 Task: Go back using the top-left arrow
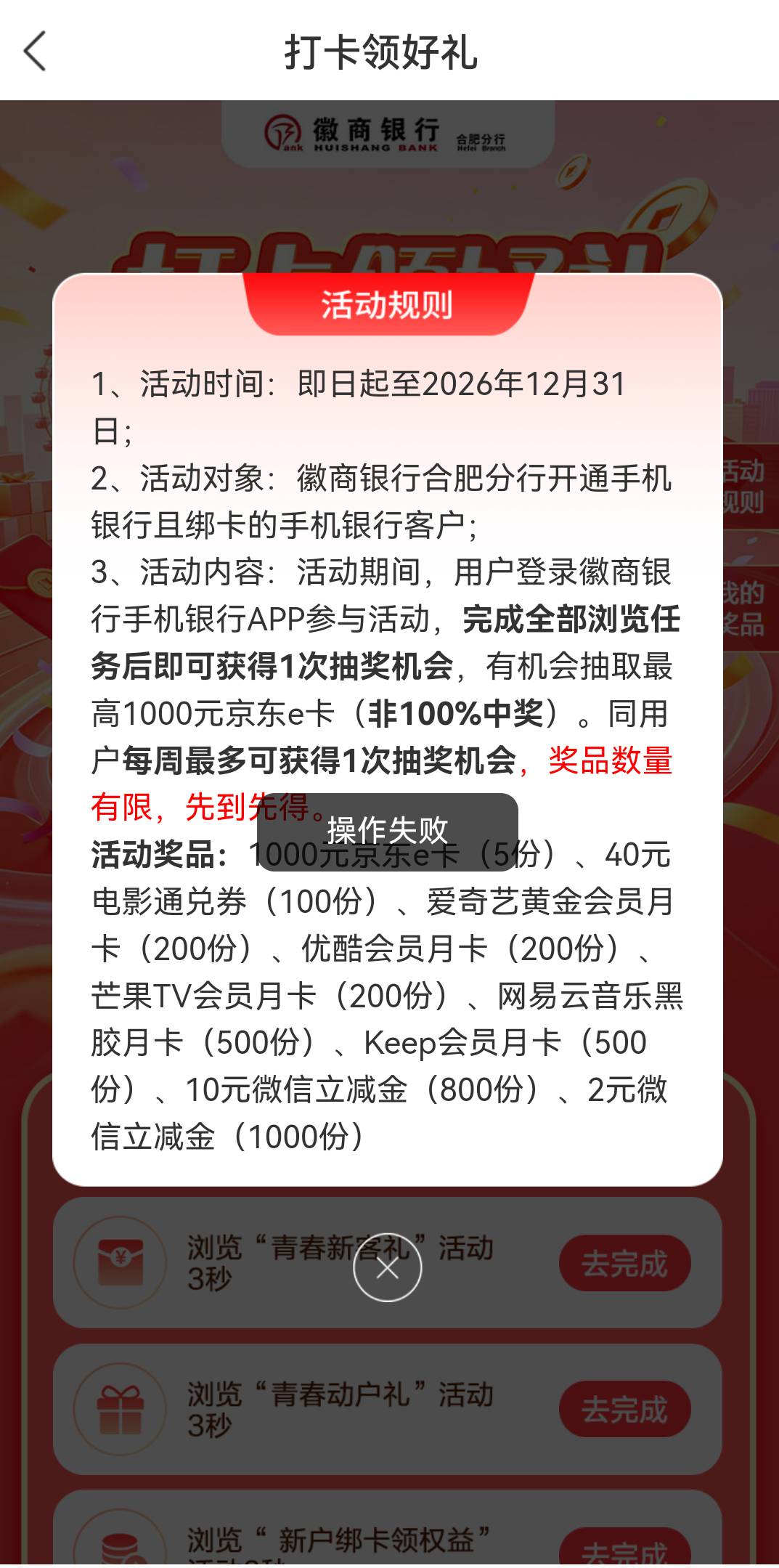34,51
